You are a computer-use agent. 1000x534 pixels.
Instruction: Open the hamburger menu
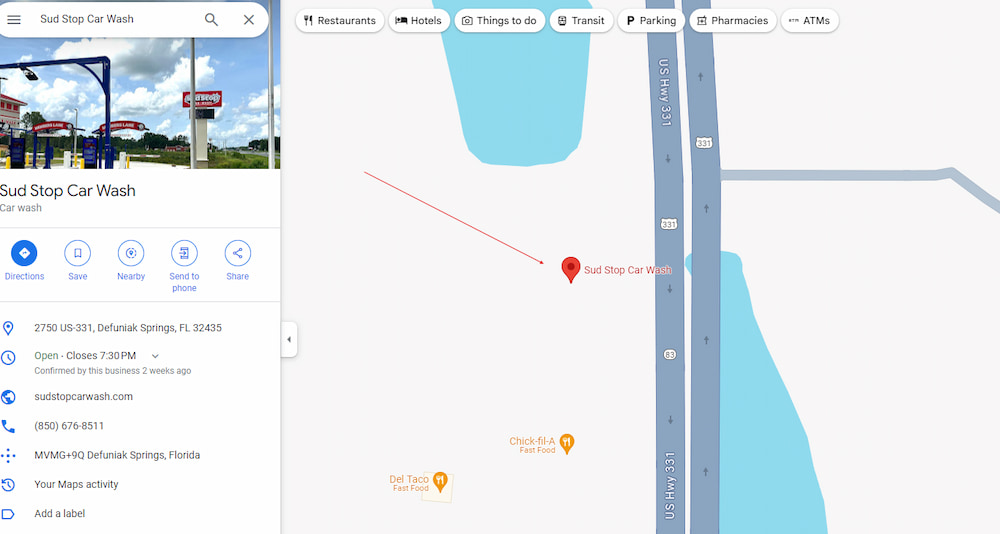click(14, 19)
